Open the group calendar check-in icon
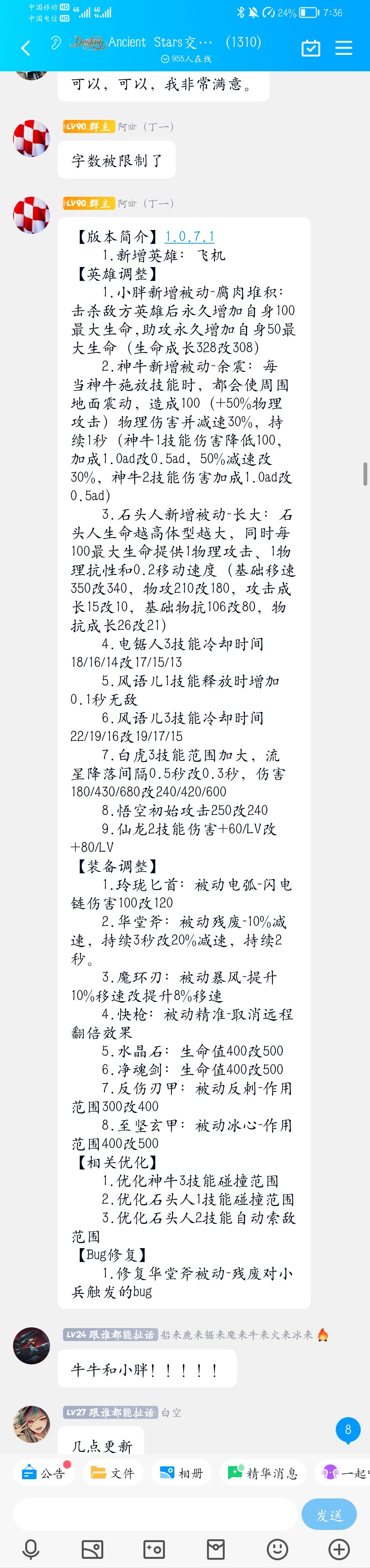This screenshot has width=370, height=1568. (311, 48)
